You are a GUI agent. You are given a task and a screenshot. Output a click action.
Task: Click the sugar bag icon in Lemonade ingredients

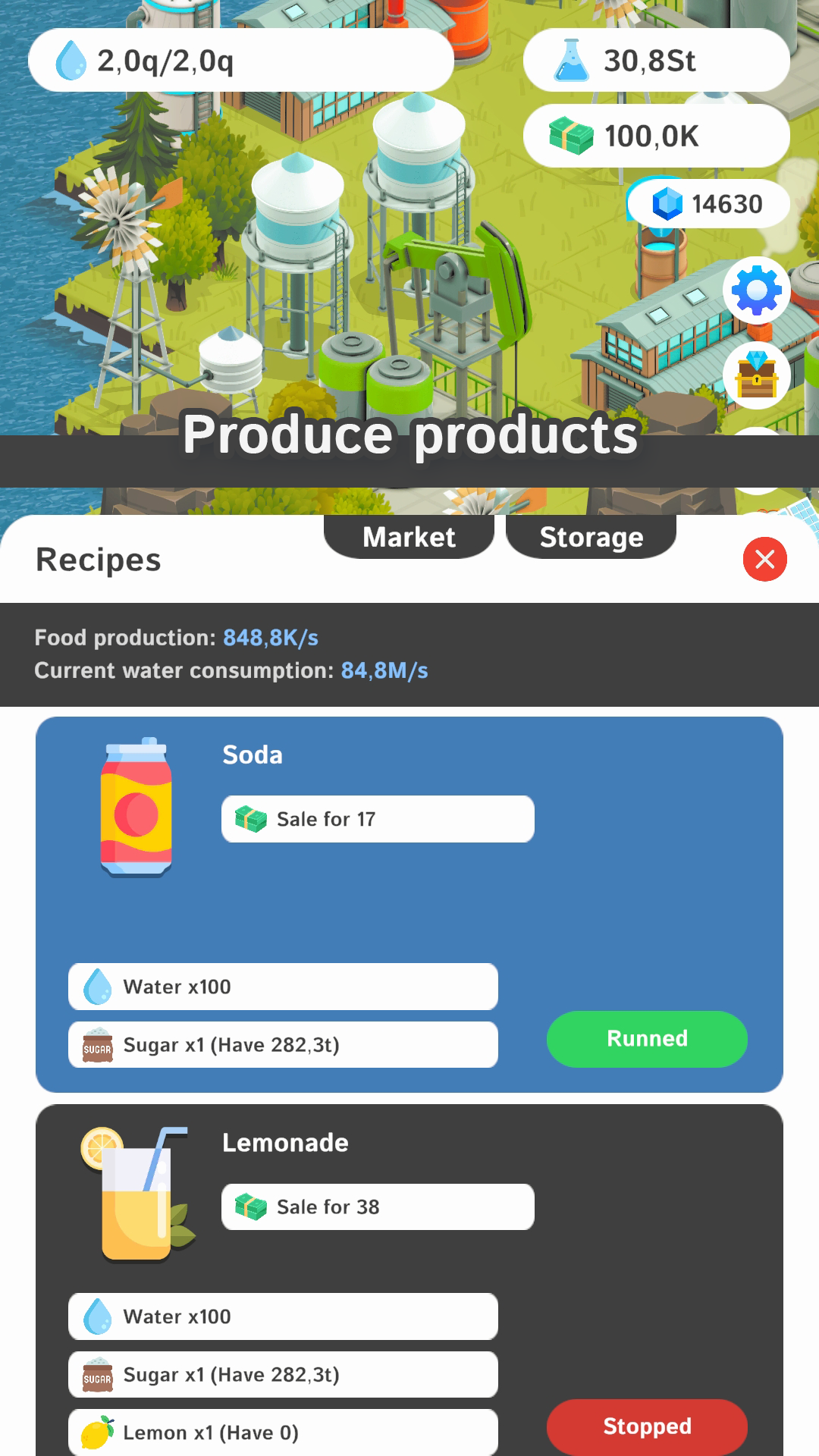(97, 1374)
